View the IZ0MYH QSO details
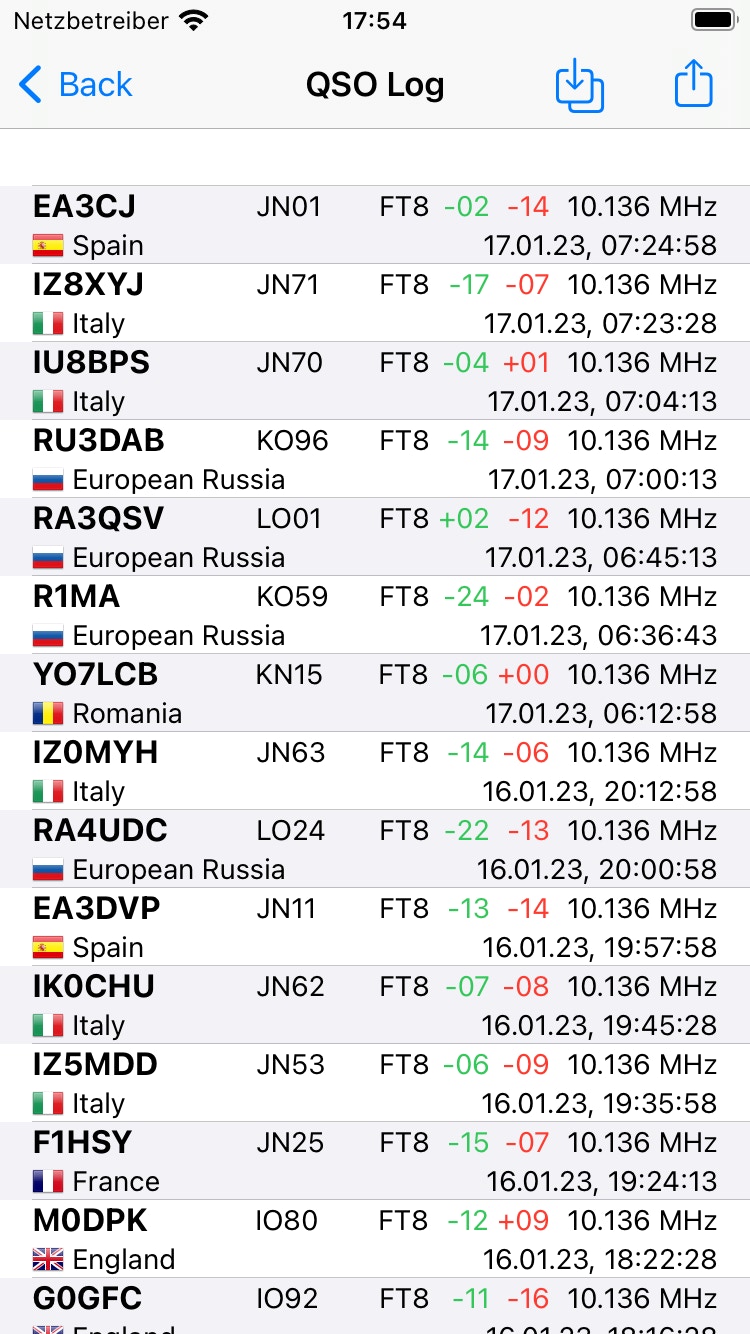Image resolution: width=750 pixels, height=1334 pixels. pos(375,771)
